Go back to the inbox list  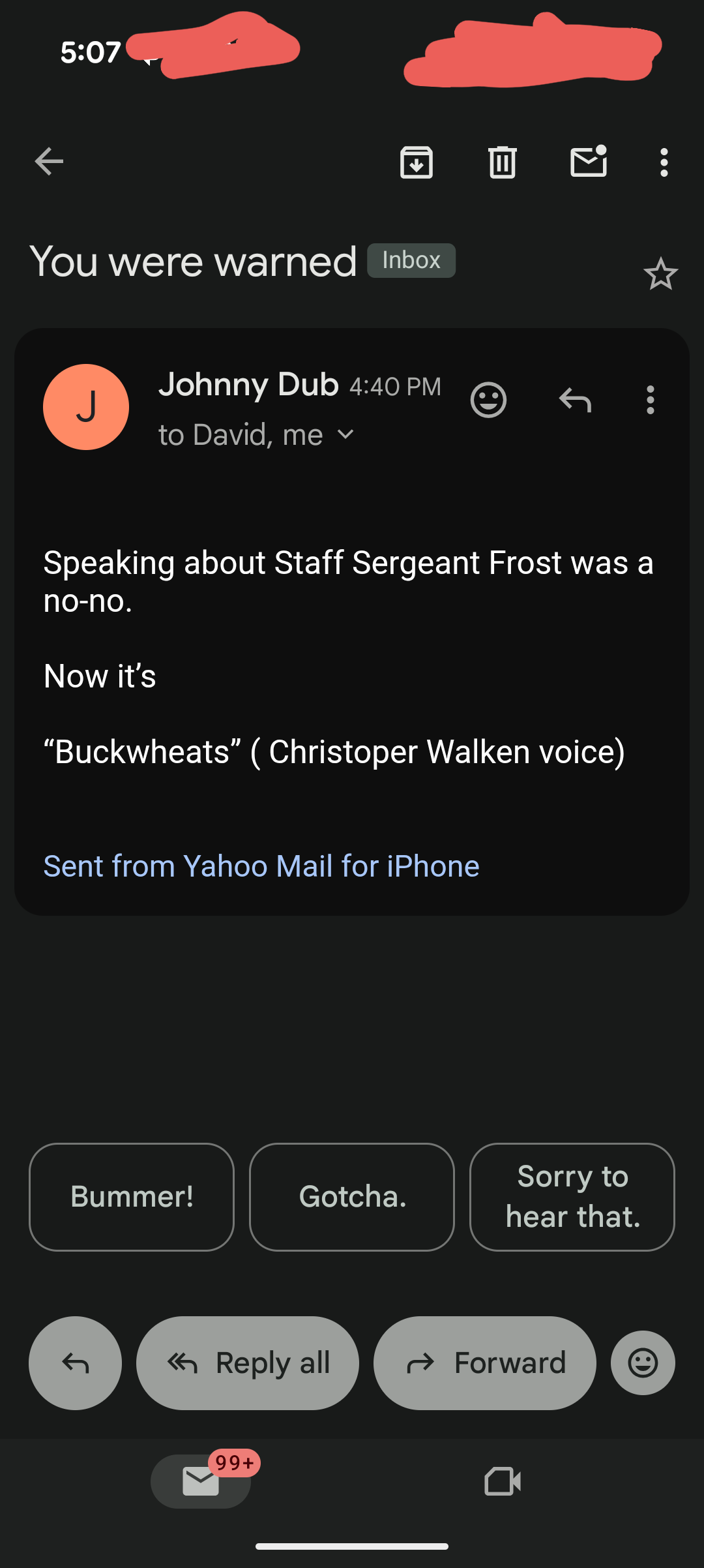click(49, 162)
